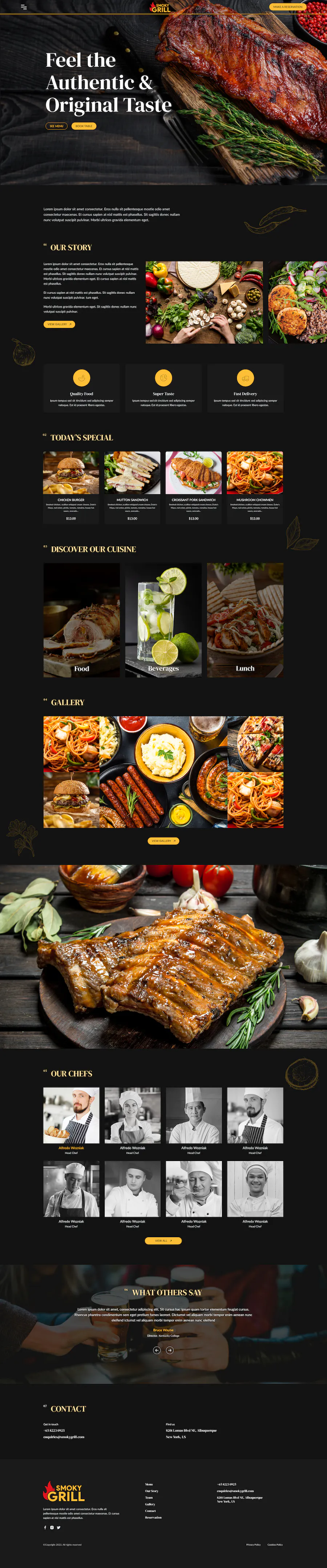Tap View Gallery in the Our Story section

[59, 324]
